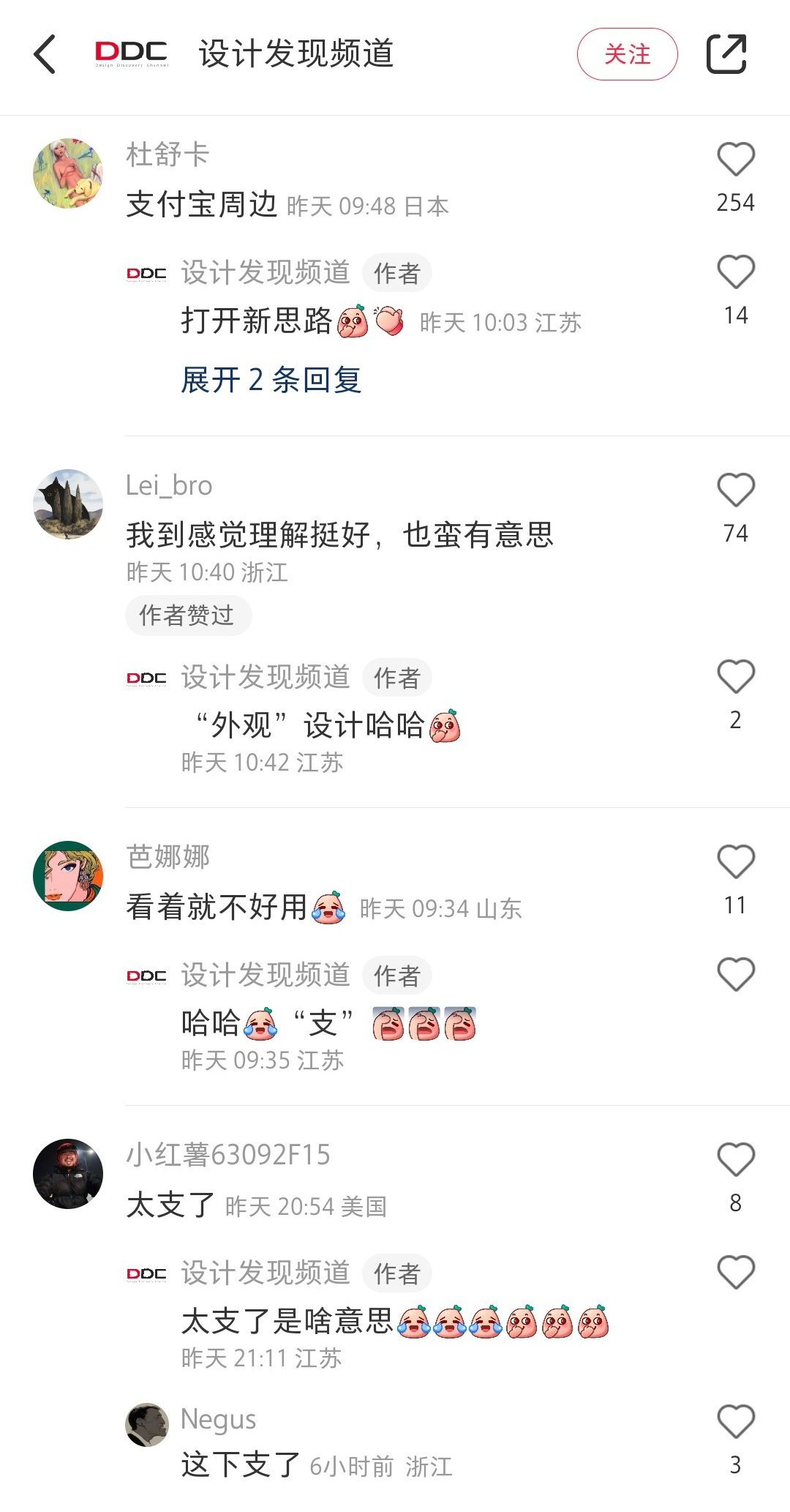Viewport: 790px width, 1512px height.
Task: Like 小红薯63092F15's comment 太支了
Action: [x=735, y=1159]
